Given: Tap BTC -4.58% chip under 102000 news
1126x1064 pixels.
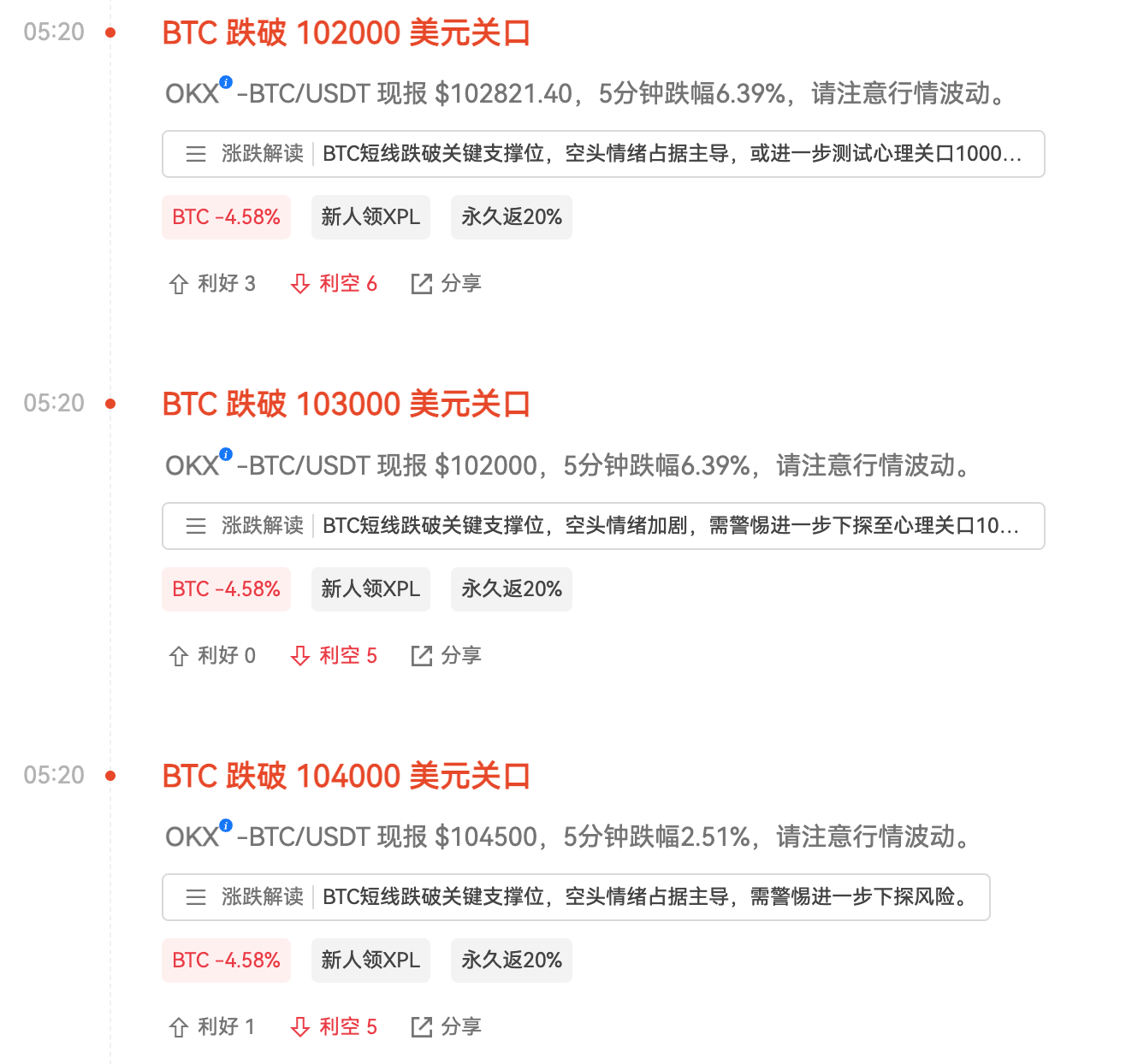Looking at the screenshot, I should (226, 217).
